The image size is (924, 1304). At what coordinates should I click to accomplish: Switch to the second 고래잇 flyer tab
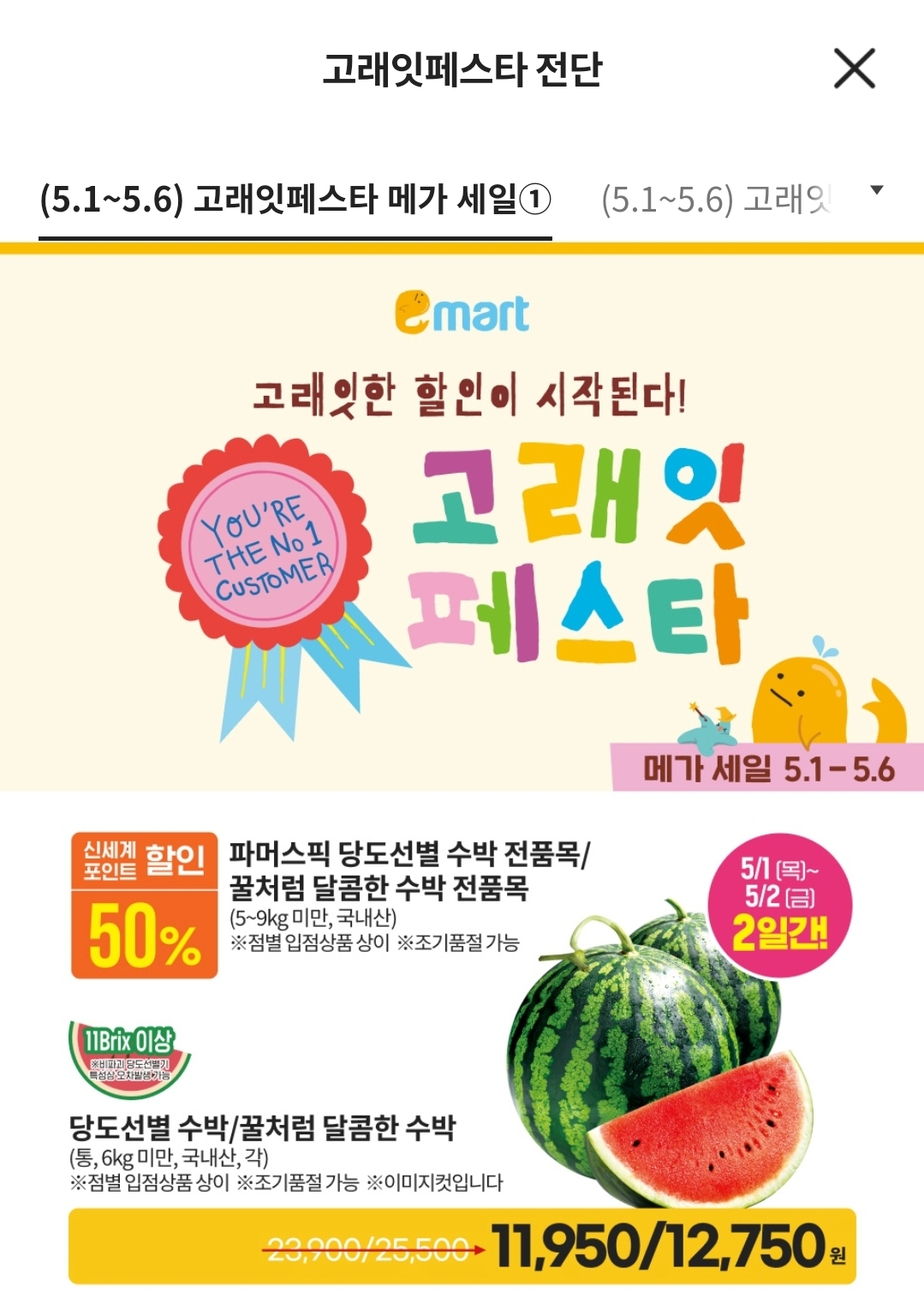718,199
